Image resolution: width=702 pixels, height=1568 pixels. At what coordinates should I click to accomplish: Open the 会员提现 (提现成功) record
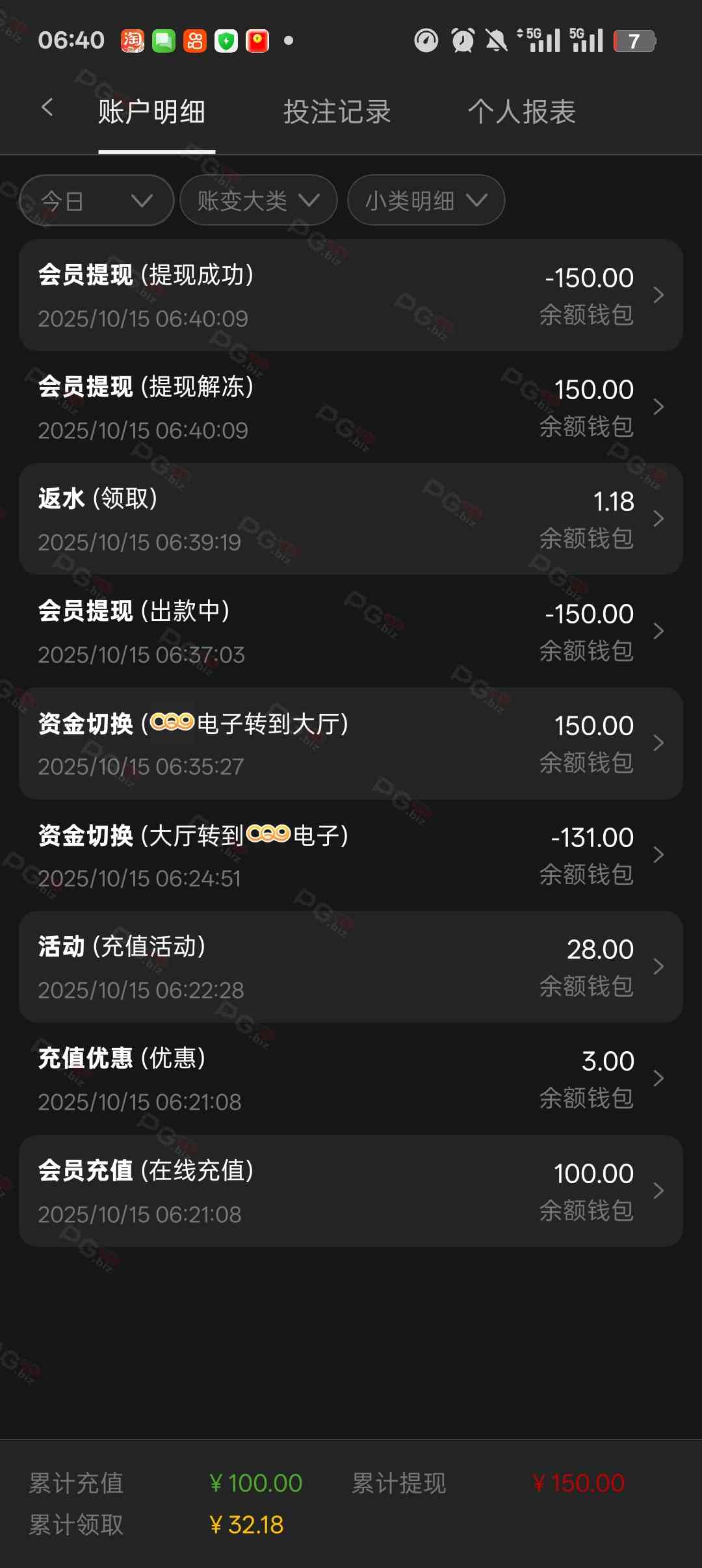pos(351,295)
